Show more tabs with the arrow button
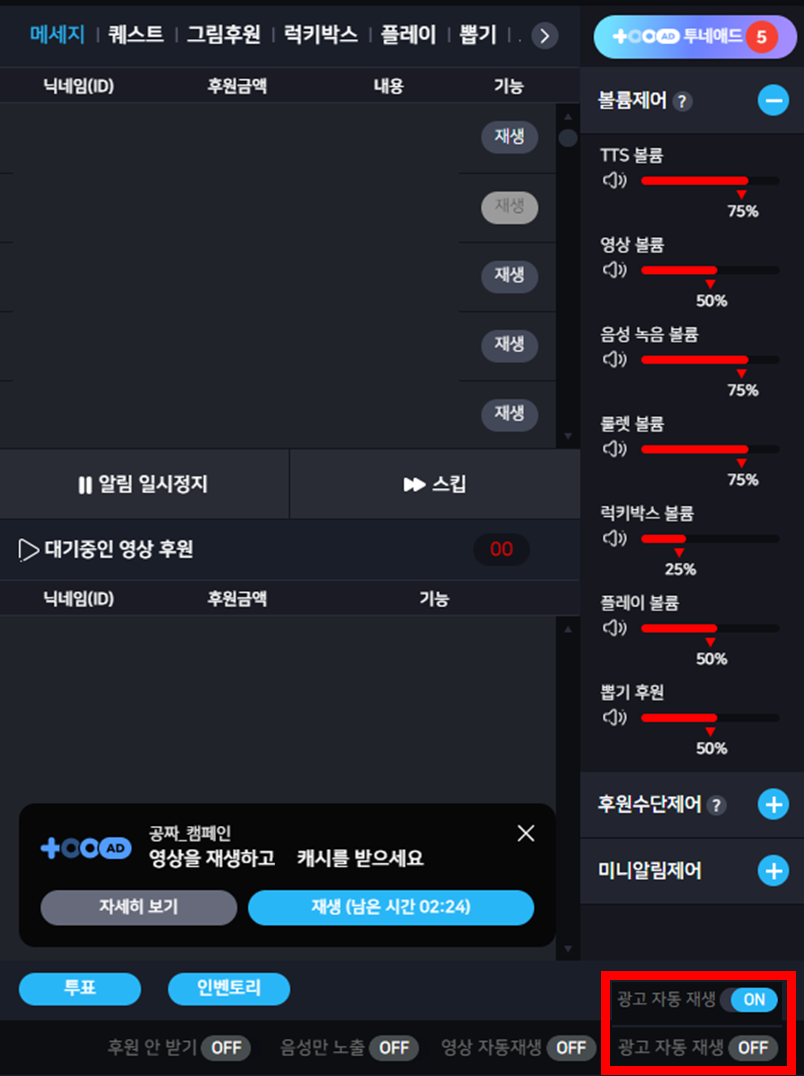 (544, 37)
